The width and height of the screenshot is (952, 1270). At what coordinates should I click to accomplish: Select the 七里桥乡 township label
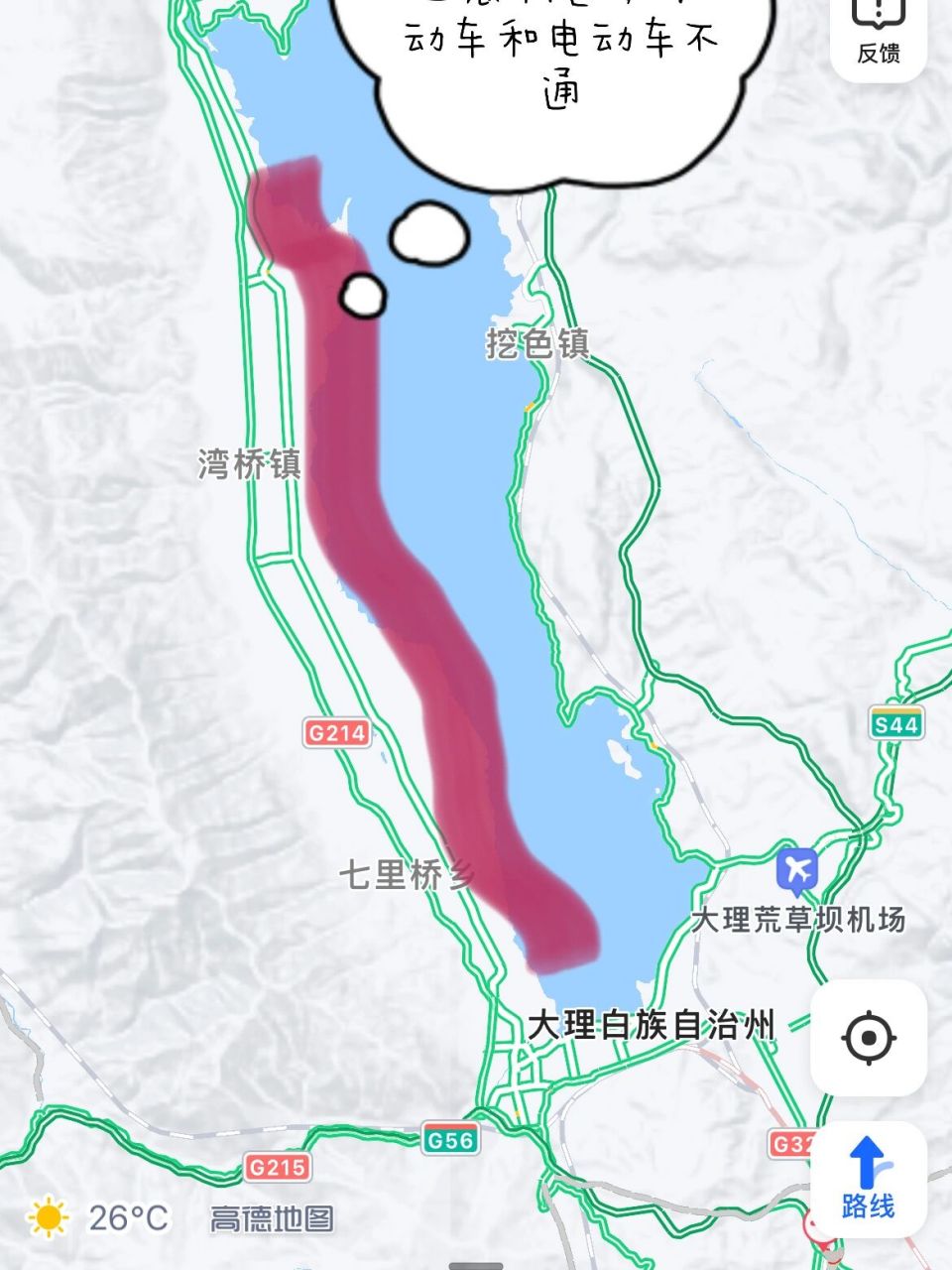pyautogui.click(x=408, y=873)
